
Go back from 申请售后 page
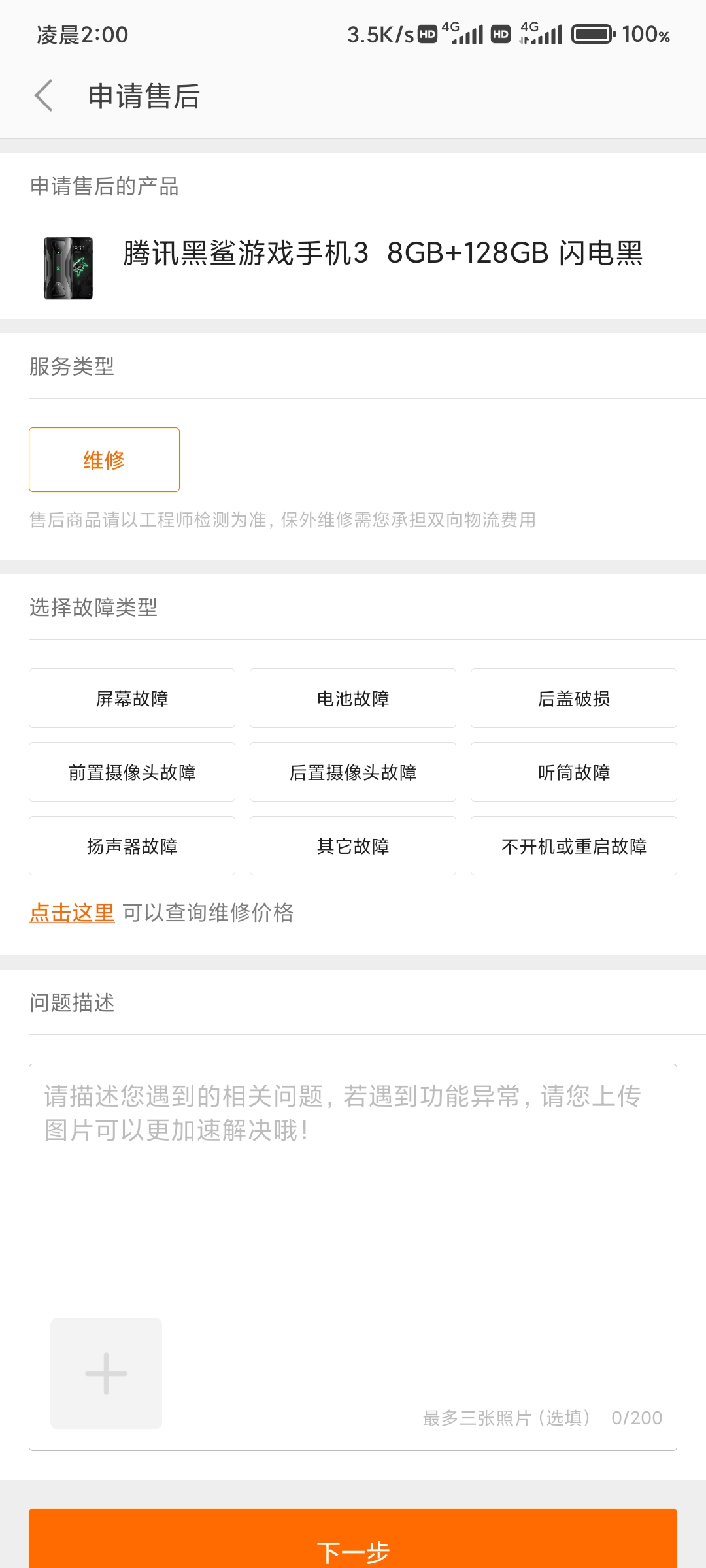[44, 96]
